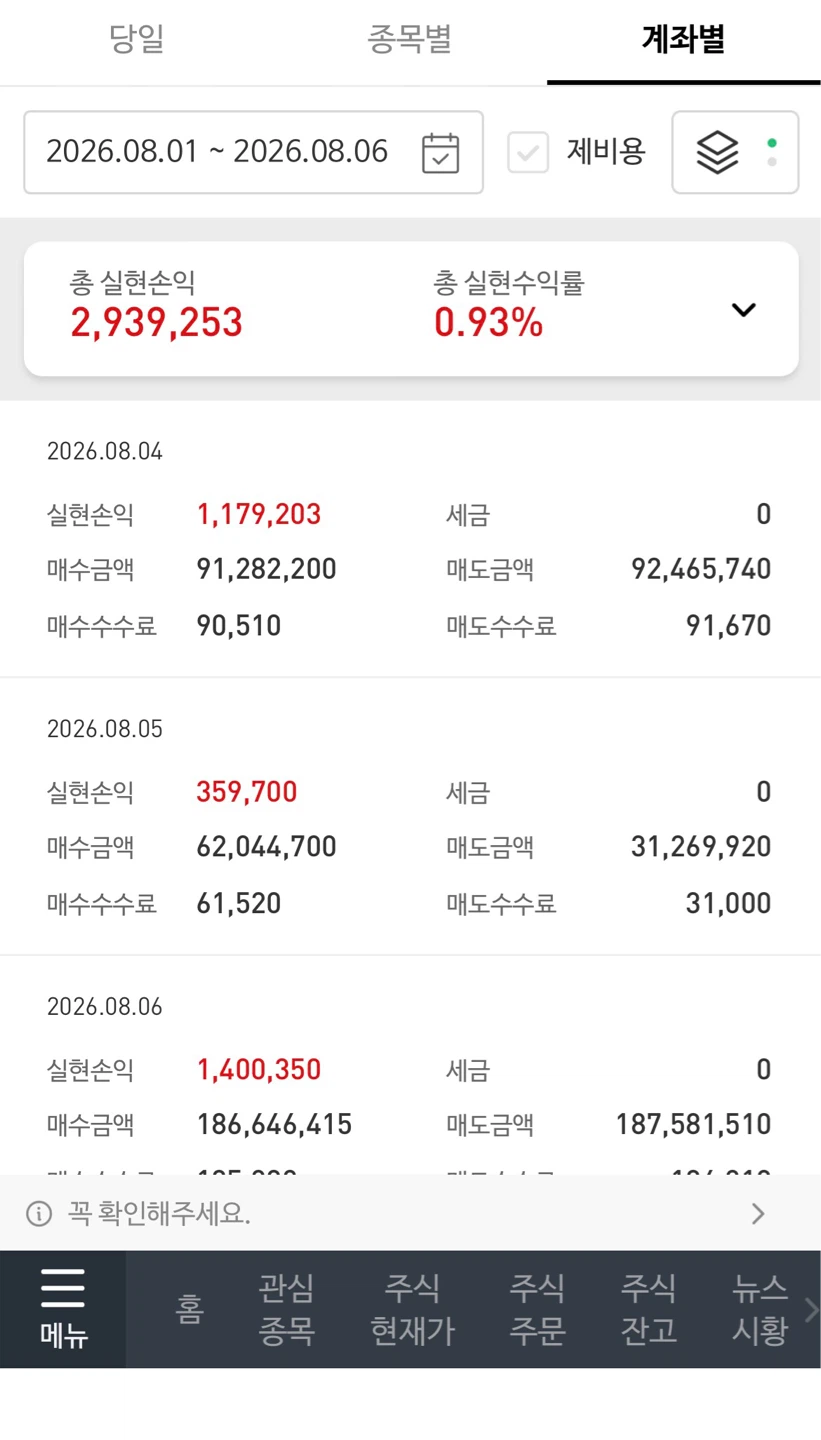The height and width of the screenshot is (1440, 821).
Task: Open the date range picker
Action: click(253, 152)
